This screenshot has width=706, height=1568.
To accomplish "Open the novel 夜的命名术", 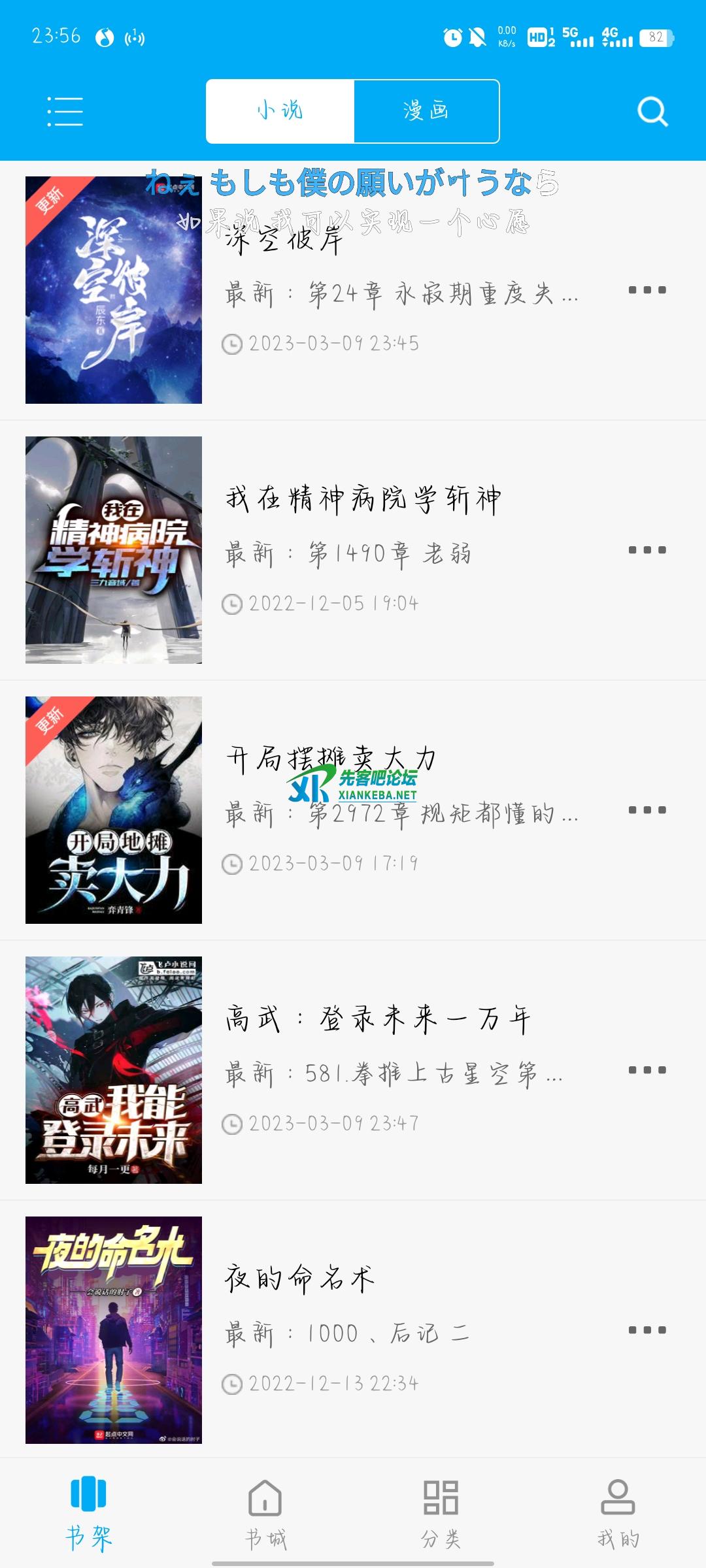I will [114, 1330].
